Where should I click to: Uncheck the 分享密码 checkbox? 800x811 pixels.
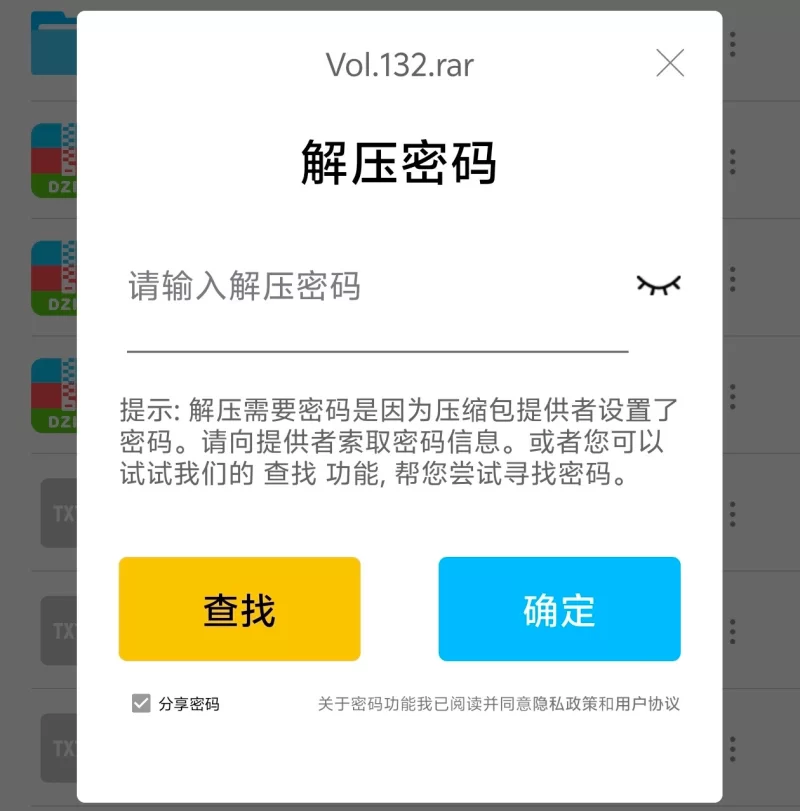pyautogui.click(x=142, y=704)
